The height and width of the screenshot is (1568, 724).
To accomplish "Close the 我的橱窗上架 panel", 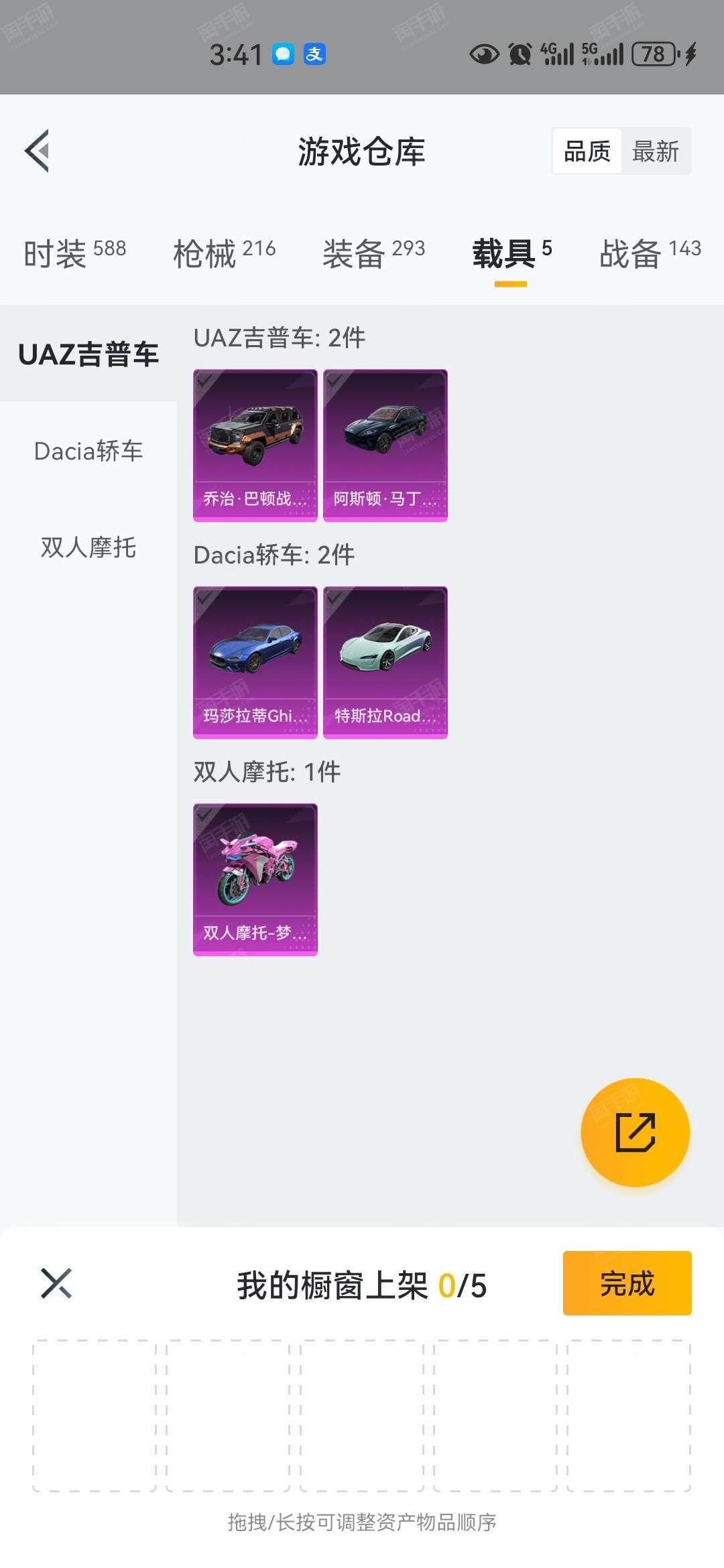I will coord(56,1283).
